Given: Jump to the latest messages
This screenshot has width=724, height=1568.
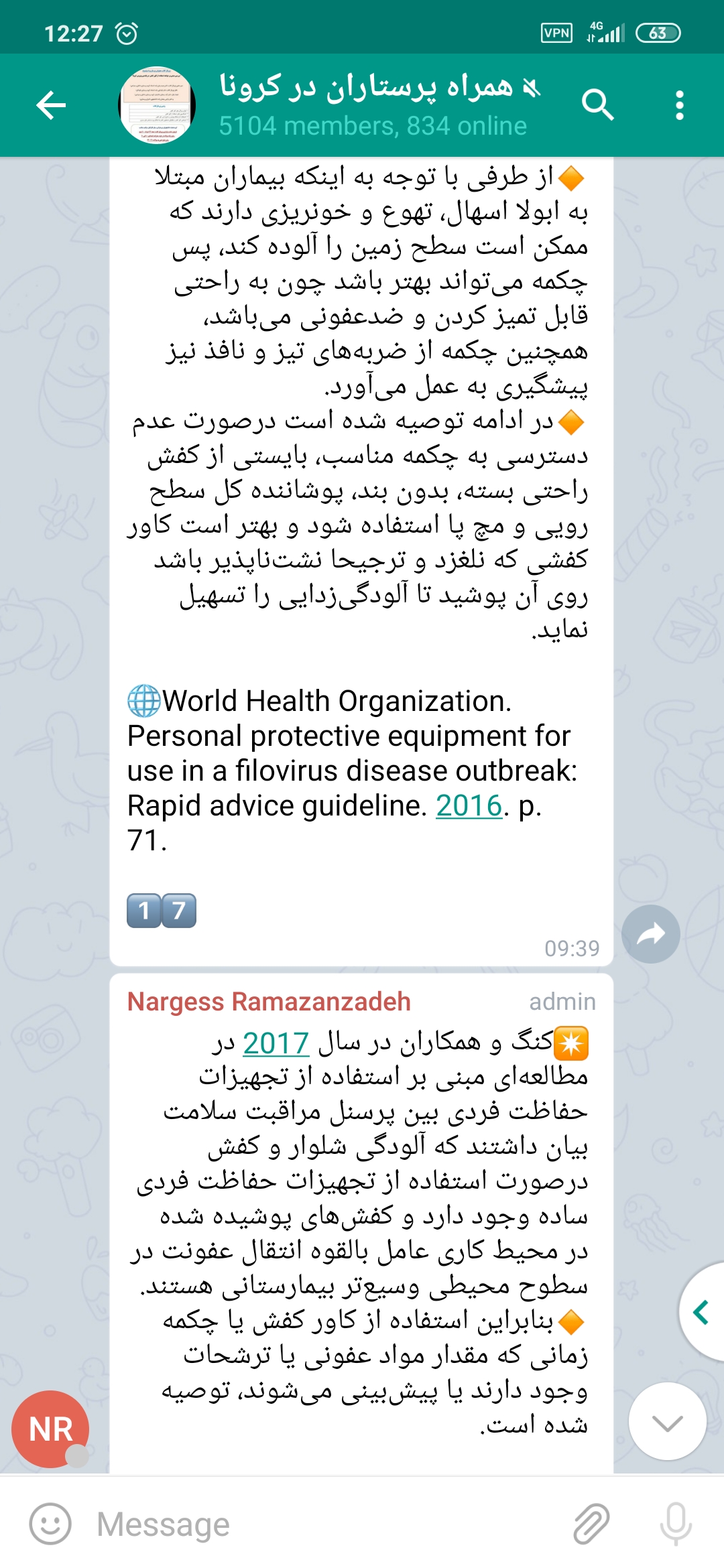Looking at the screenshot, I should click(x=667, y=1421).
